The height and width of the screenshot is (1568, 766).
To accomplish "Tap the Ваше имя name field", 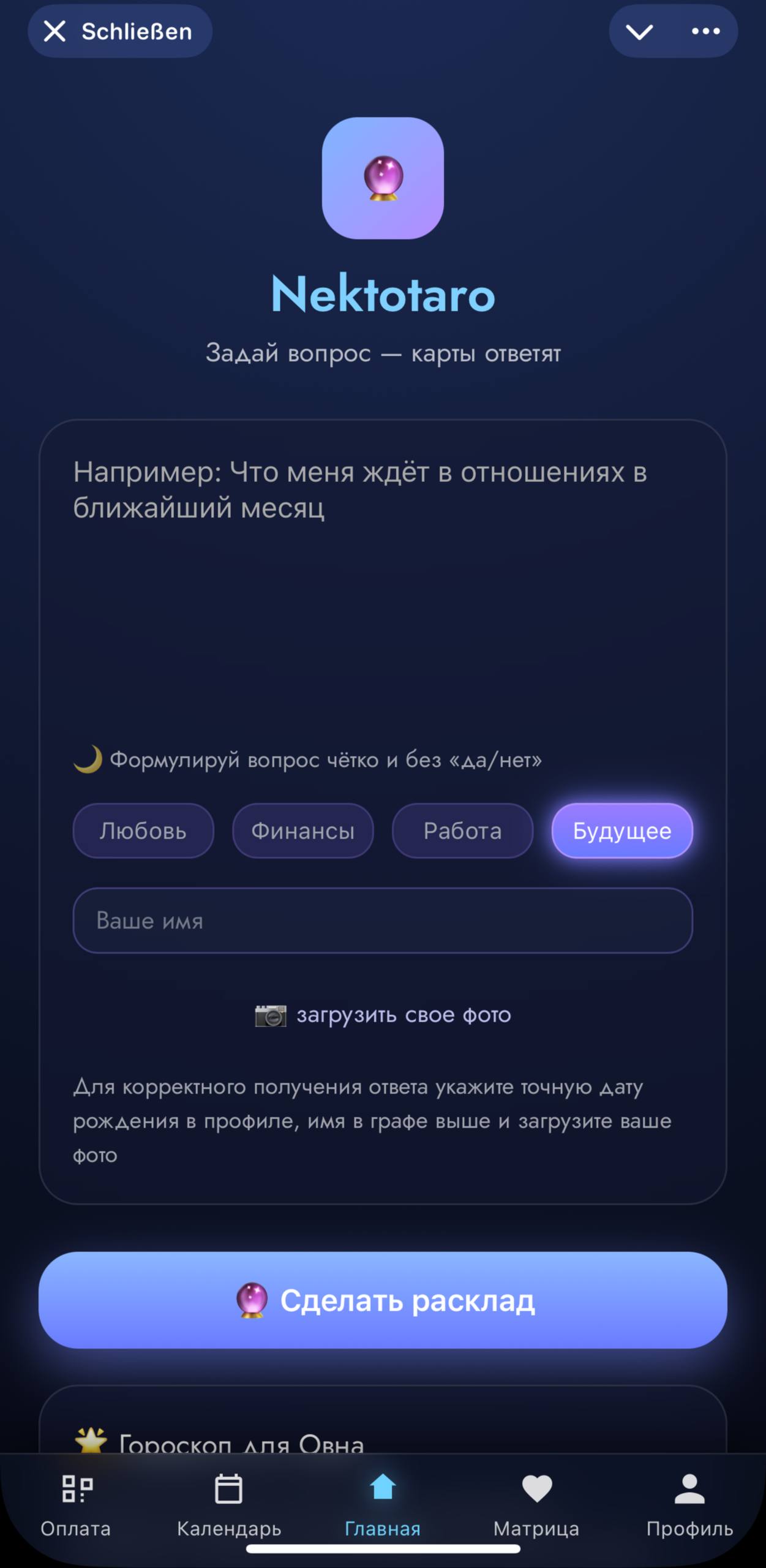I will click(383, 921).
